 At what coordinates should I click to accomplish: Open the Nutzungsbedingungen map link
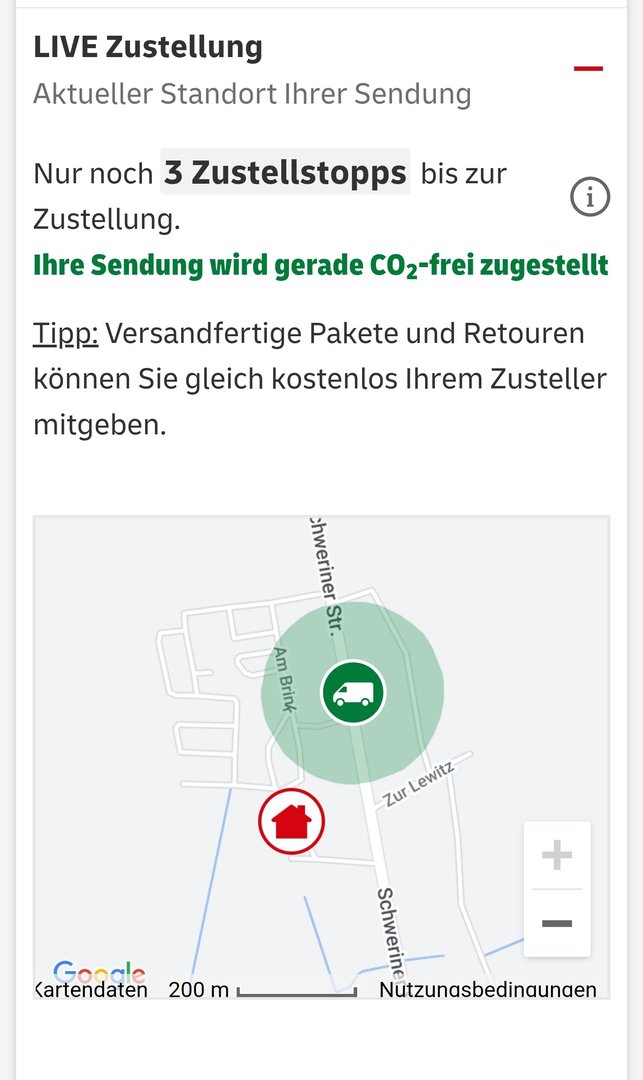488,989
